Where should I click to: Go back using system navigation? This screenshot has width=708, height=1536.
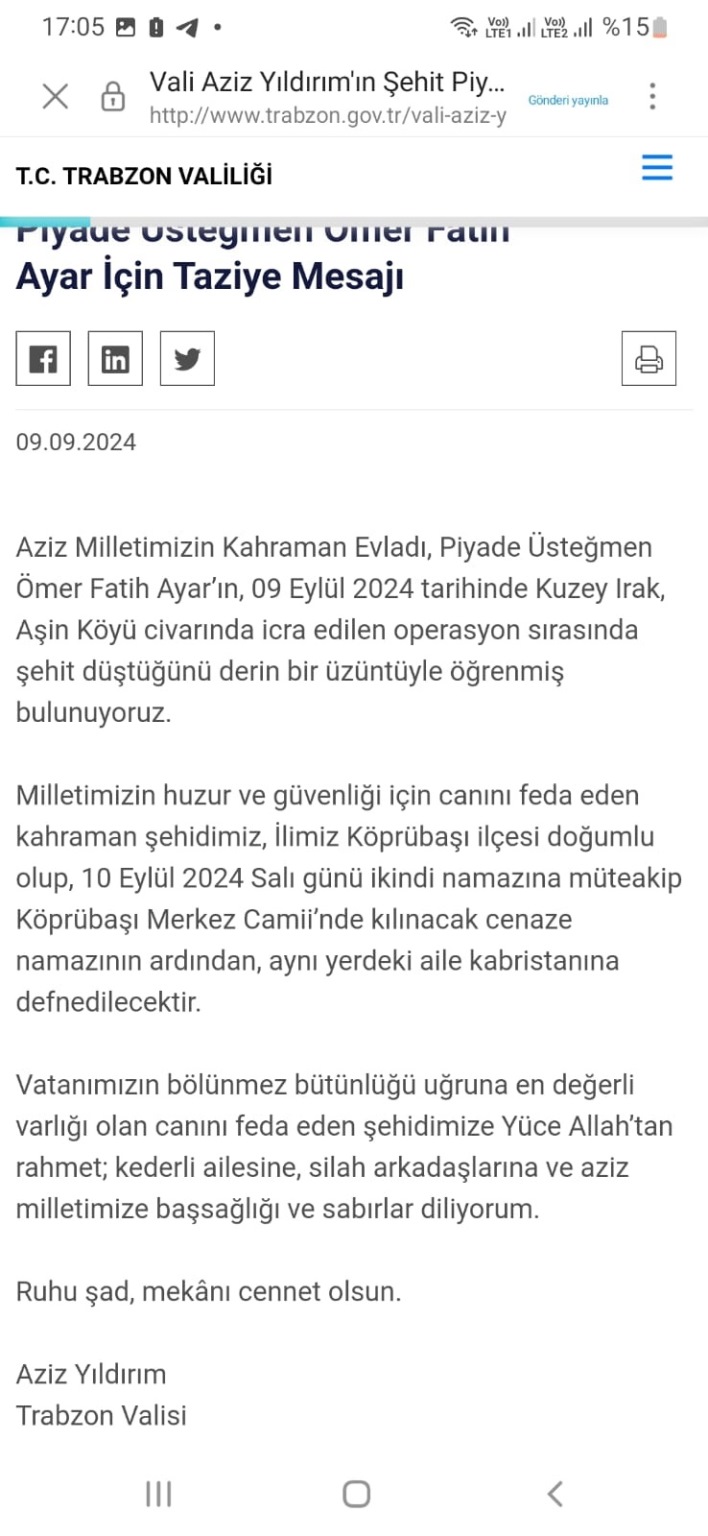[x=555, y=1494]
